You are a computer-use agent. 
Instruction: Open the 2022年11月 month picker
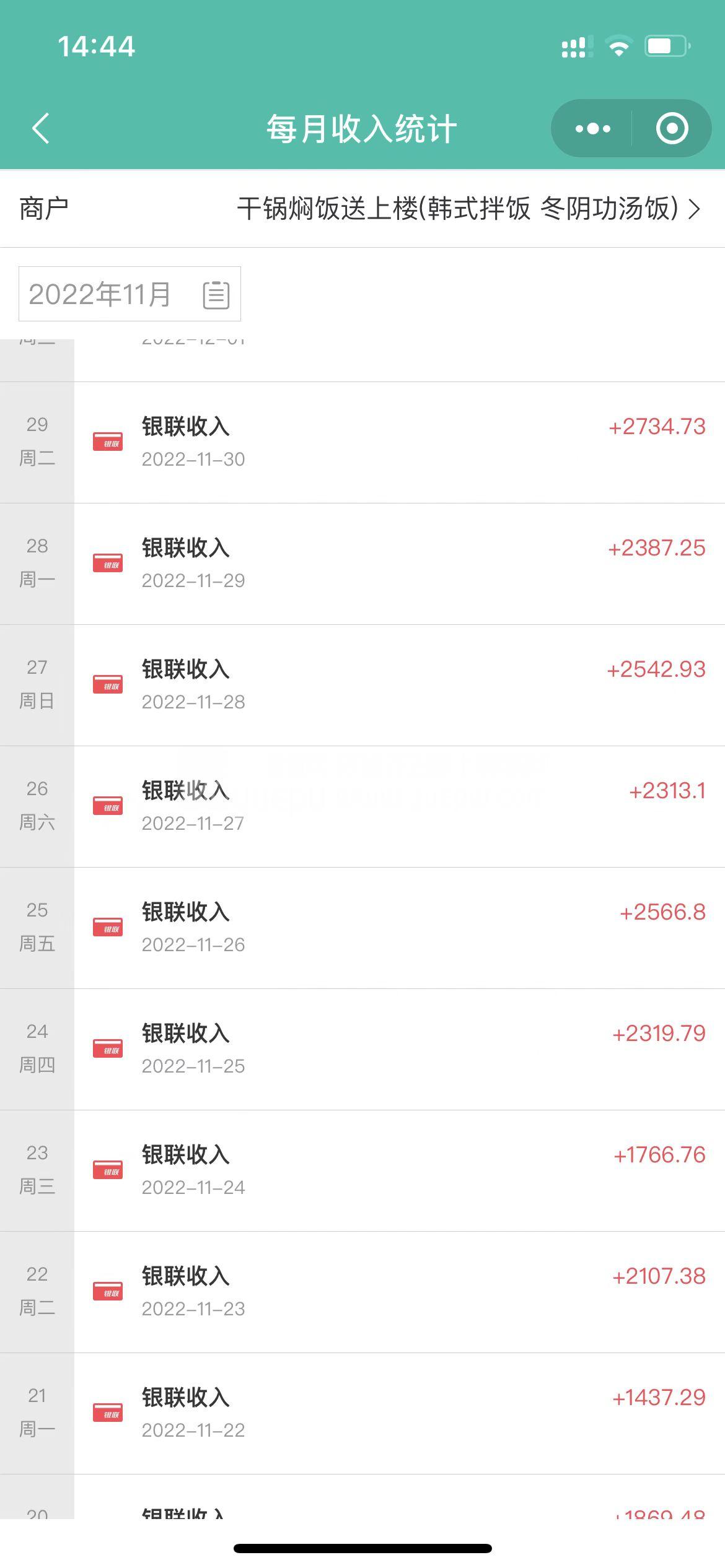pyautogui.click(x=130, y=294)
